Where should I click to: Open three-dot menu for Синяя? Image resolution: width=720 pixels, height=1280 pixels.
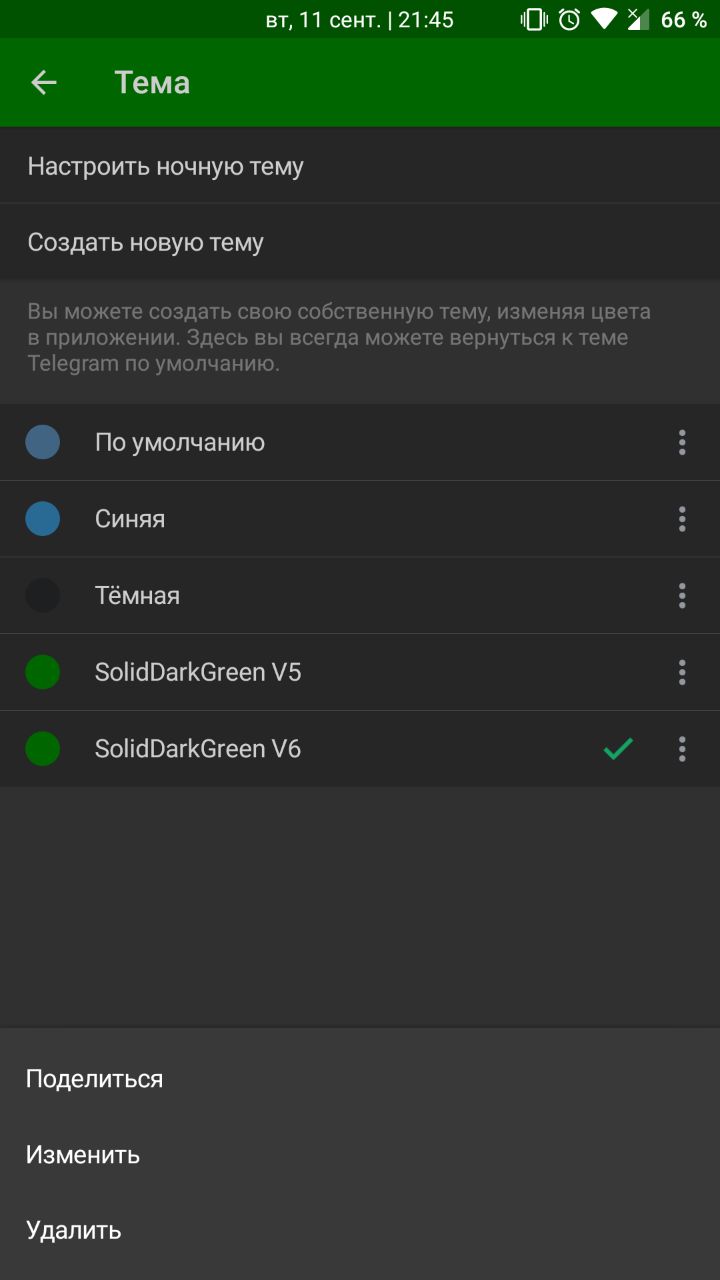point(682,519)
